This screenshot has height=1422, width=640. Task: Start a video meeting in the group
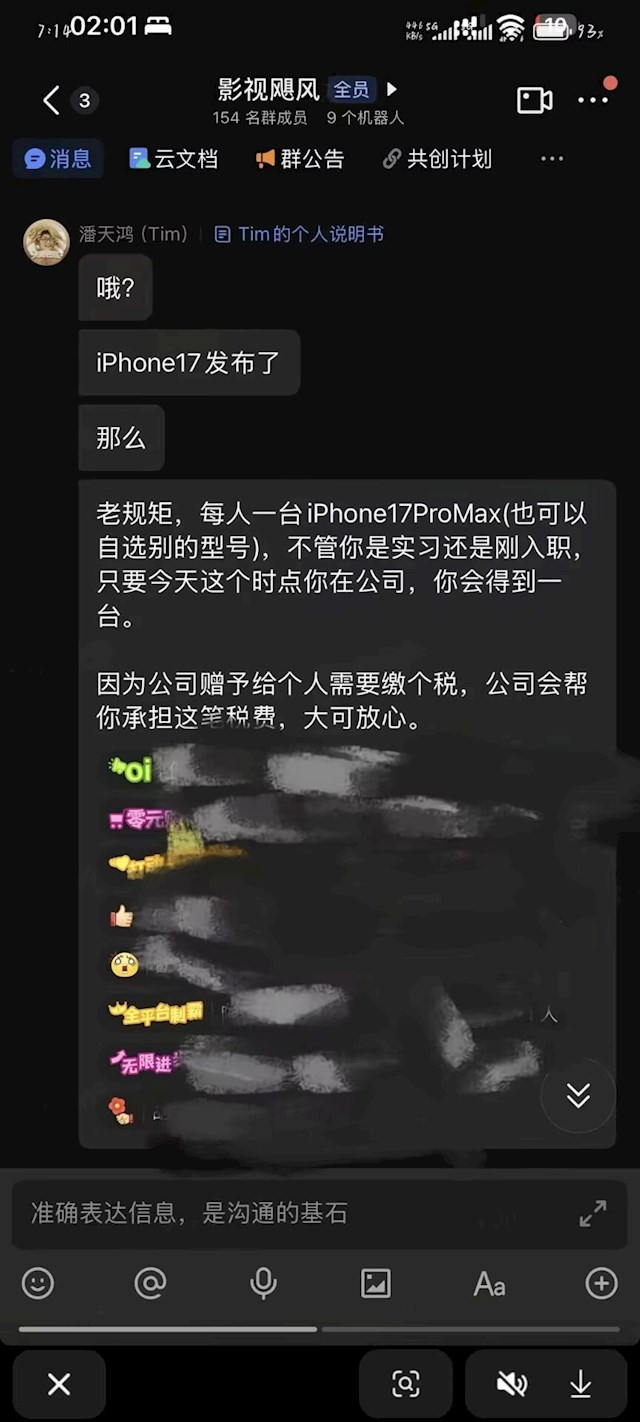point(534,100)
